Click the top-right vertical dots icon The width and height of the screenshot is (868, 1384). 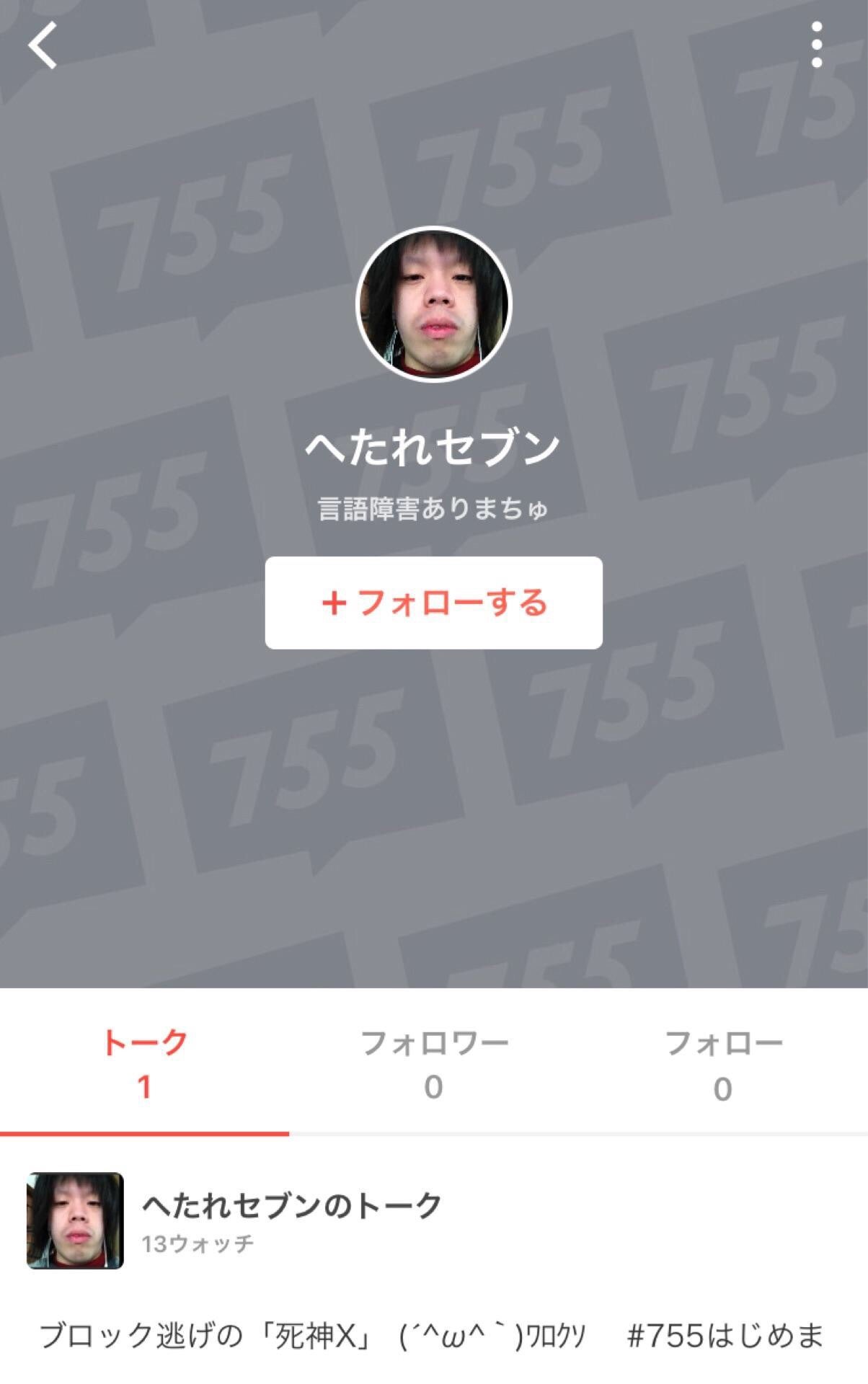pyautogui.click(x=815, y=45)
